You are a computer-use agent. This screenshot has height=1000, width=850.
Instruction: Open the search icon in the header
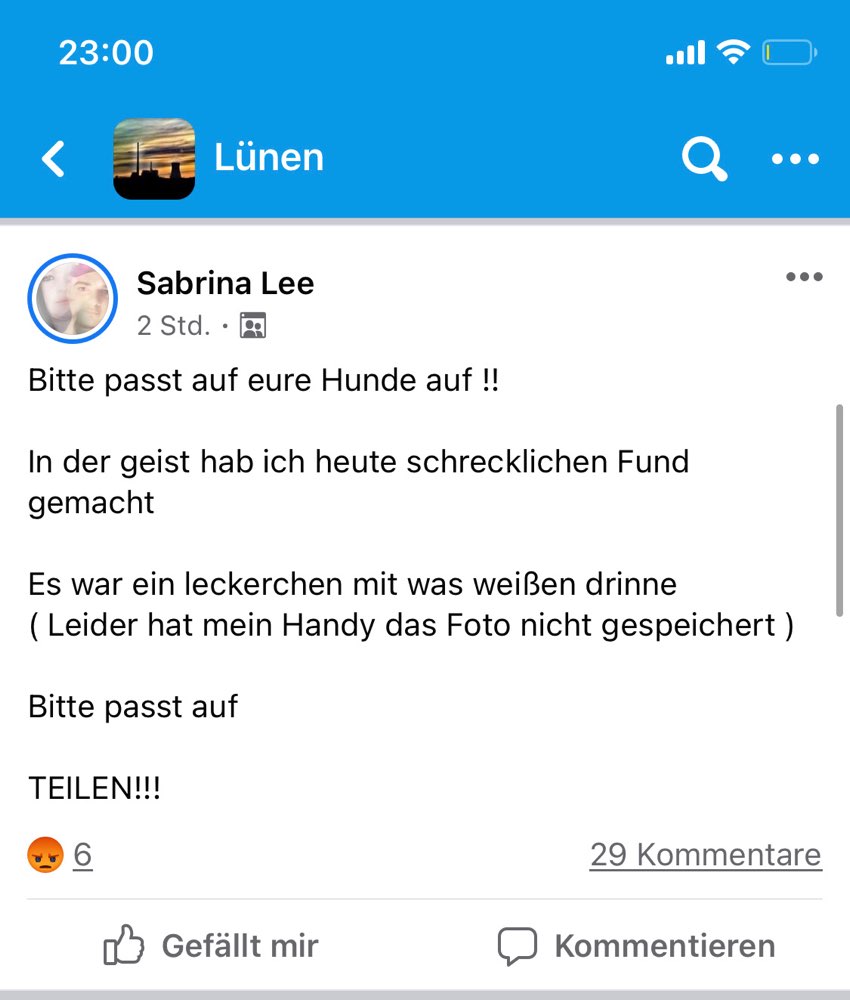click(703, 158)
